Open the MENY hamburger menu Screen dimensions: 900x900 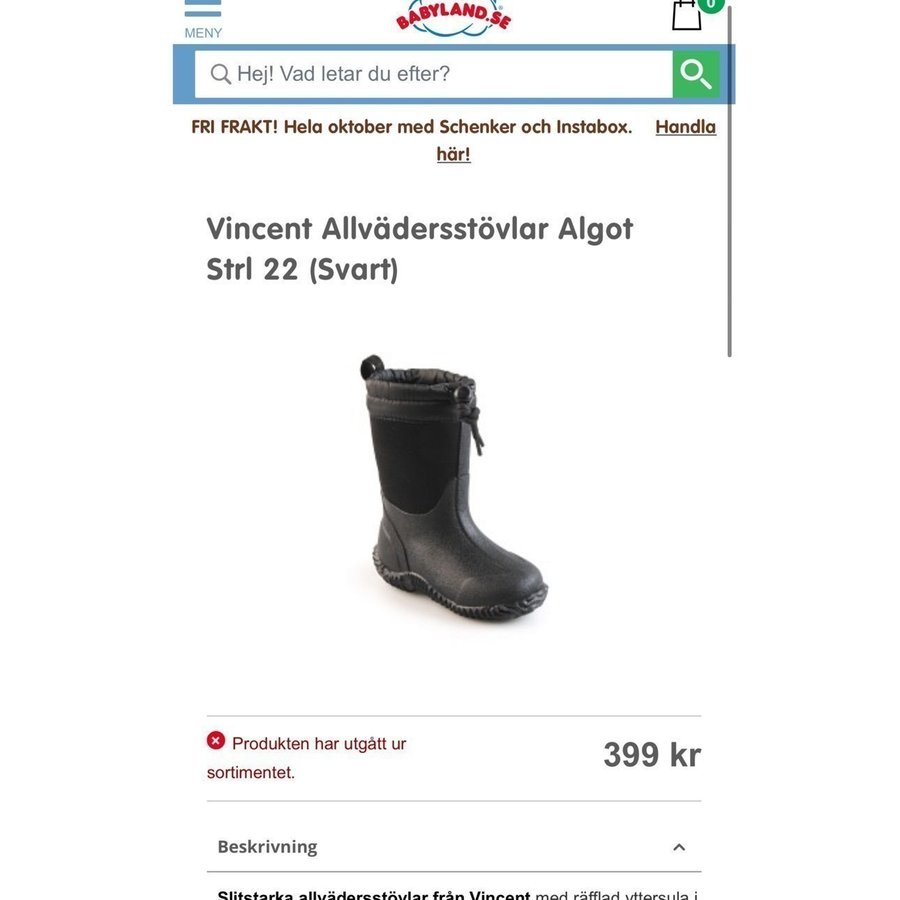203,17
